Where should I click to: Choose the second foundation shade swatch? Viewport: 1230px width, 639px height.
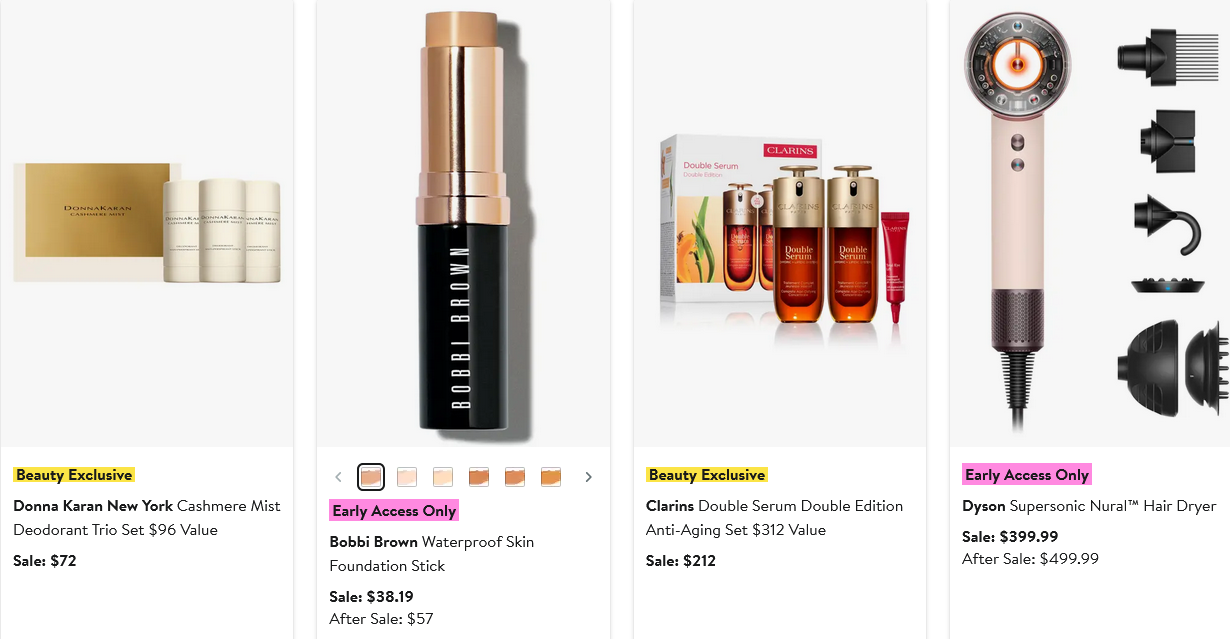click(x=407, y=477)
